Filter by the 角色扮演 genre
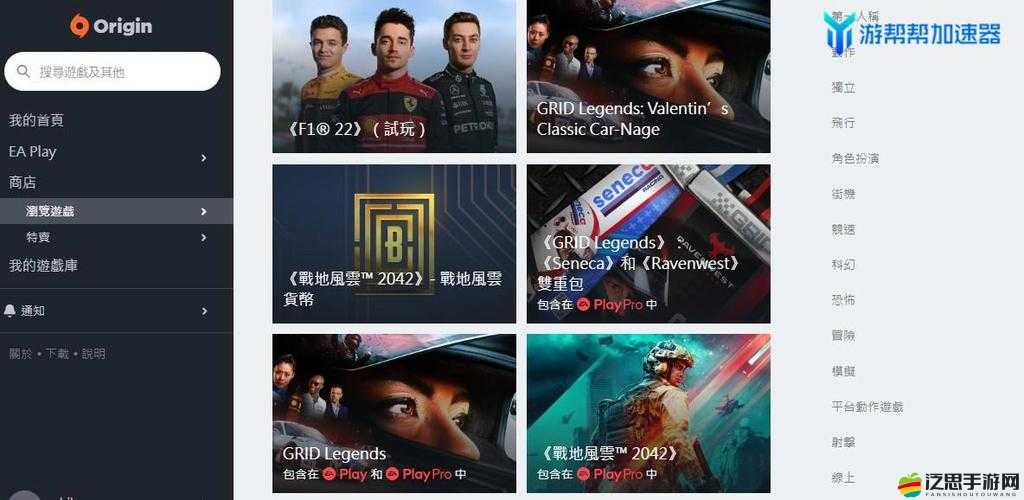 855,158
